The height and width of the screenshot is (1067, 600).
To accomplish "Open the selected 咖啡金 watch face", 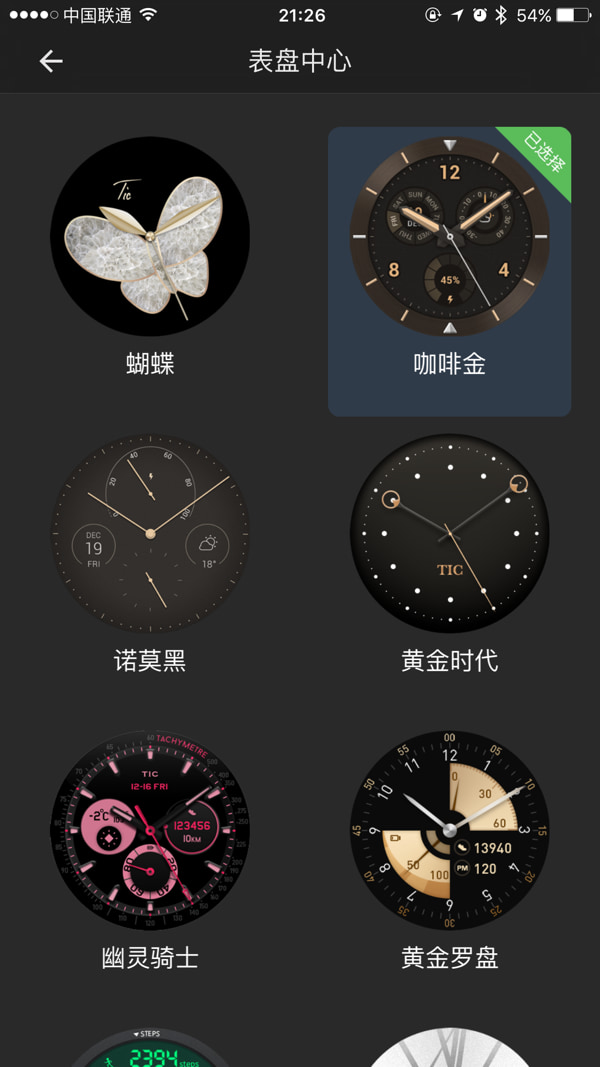I will (x=449, y=237).
